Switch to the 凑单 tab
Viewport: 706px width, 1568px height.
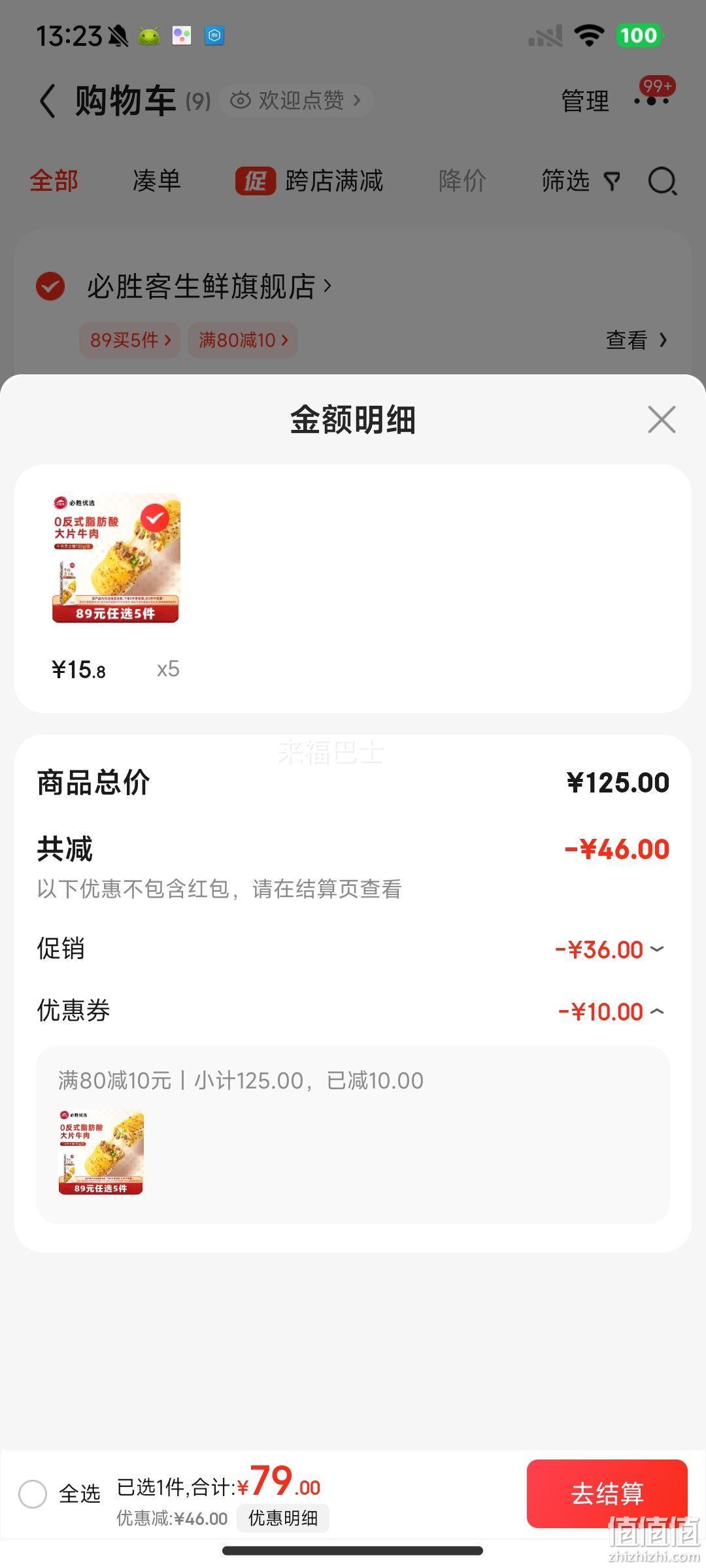click(156, 181)
